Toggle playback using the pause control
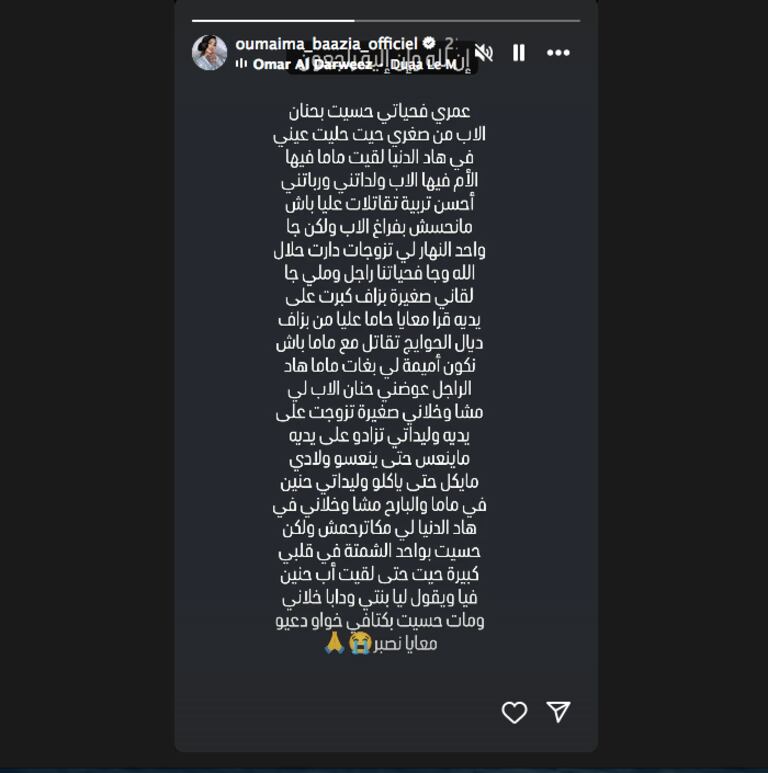This screenshot has width=768, height=773. pyautogui.click(x=518, y=53)
